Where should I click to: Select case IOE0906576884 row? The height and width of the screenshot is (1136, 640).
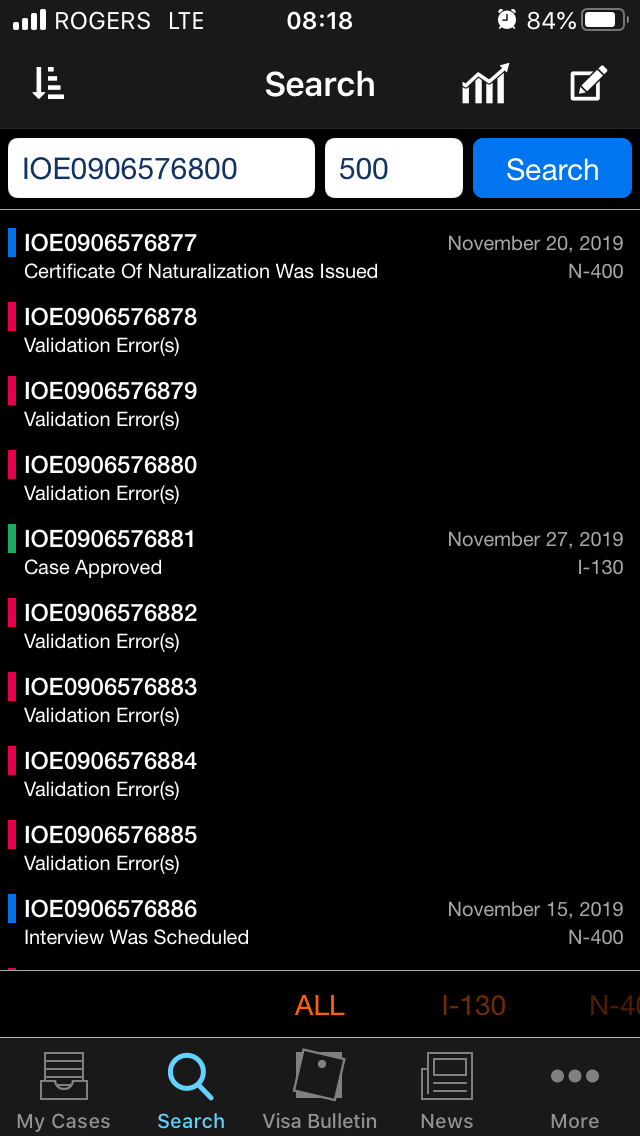(x=320, y=774)
